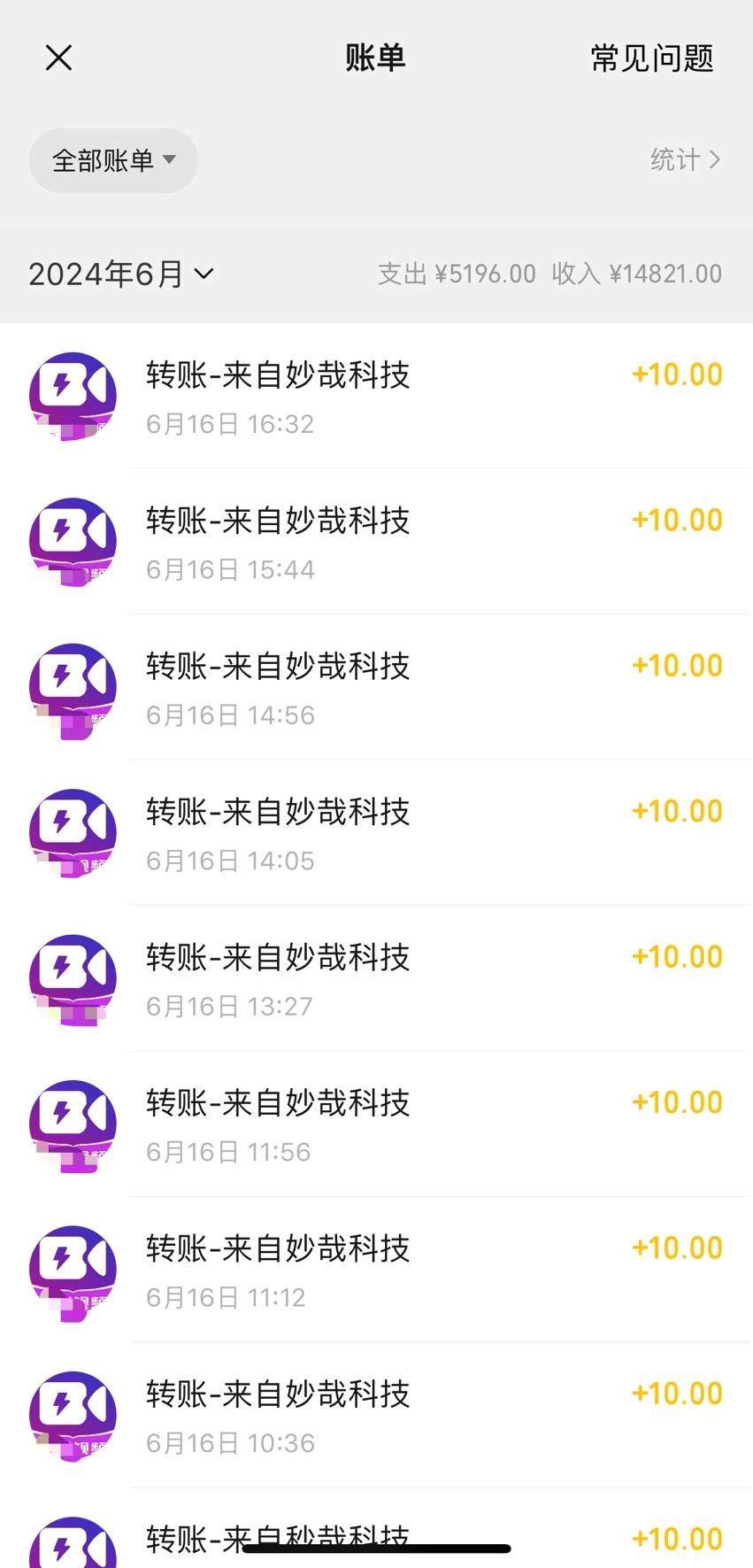Open the transfer at 6月16日 16:32
The height and width of the screenshot is (1568, 753).
[x=376, y=397]
